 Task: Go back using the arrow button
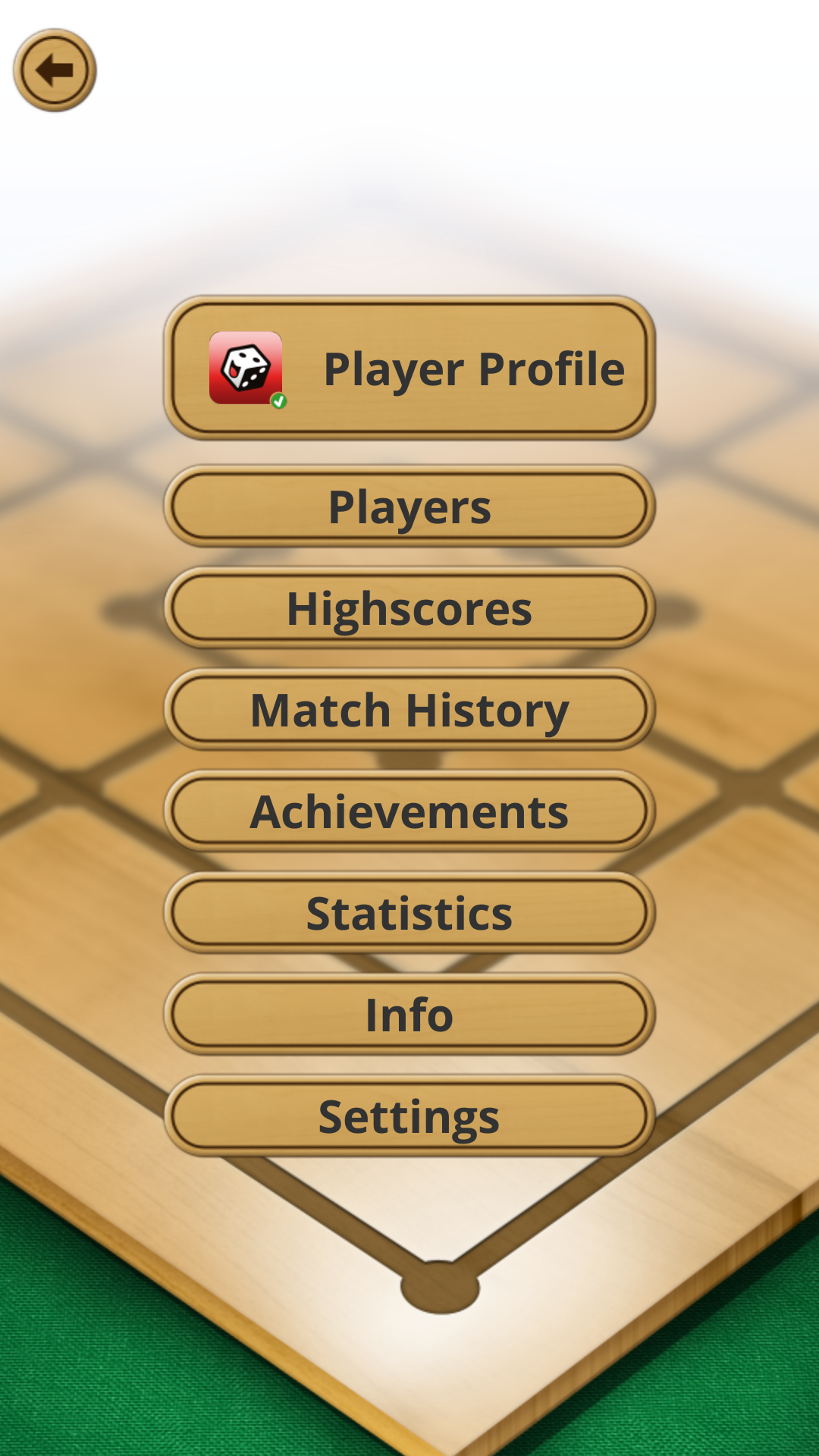coord(55,71)
